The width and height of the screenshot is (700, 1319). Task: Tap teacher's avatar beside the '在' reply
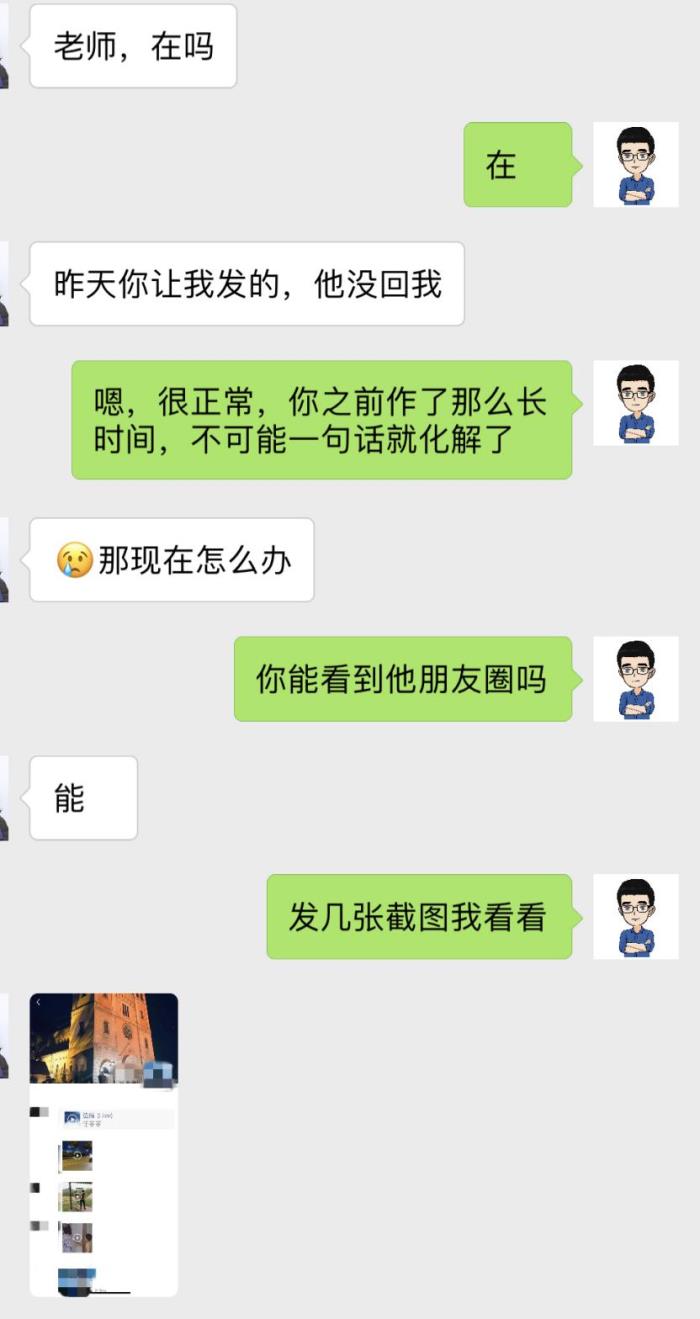(635, 165)
